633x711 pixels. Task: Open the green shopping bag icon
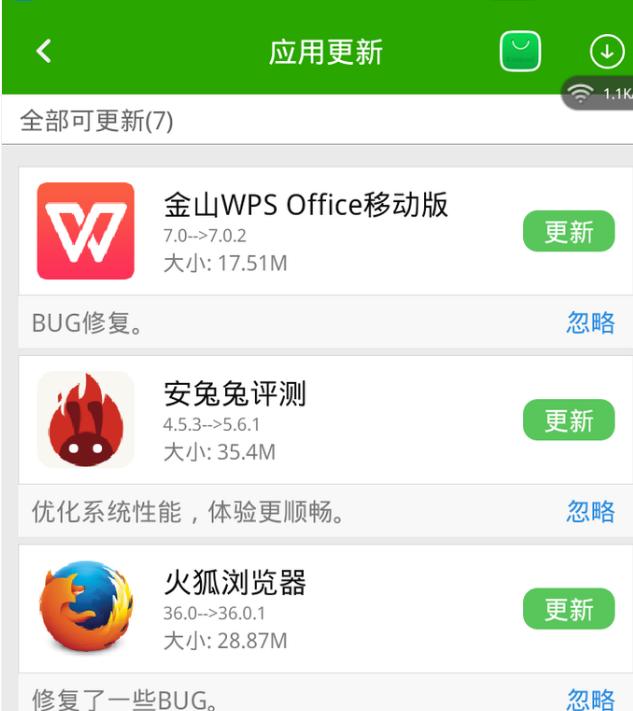coord(520,51)
